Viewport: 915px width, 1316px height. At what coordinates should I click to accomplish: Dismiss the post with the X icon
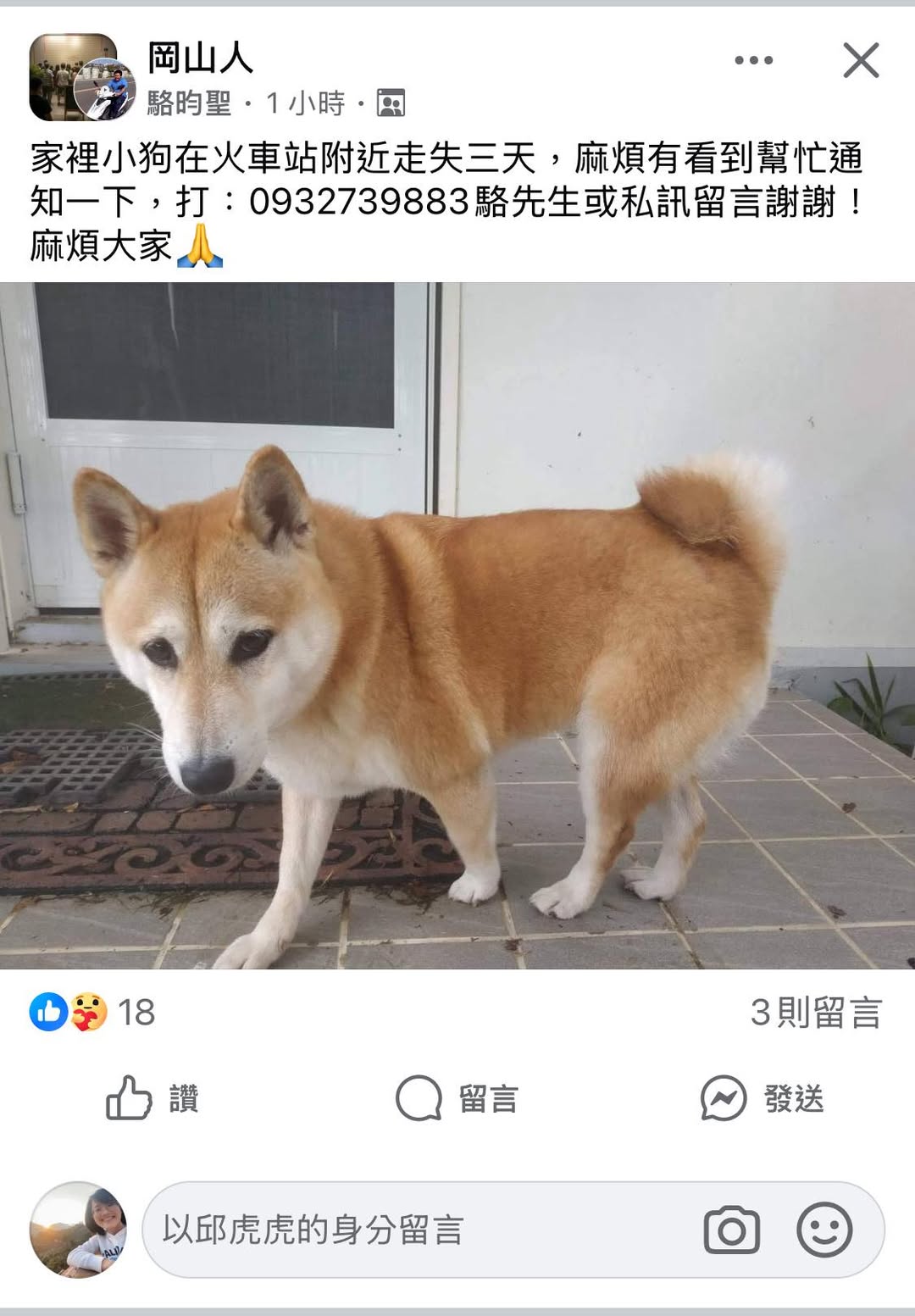[x=861, y=60]
